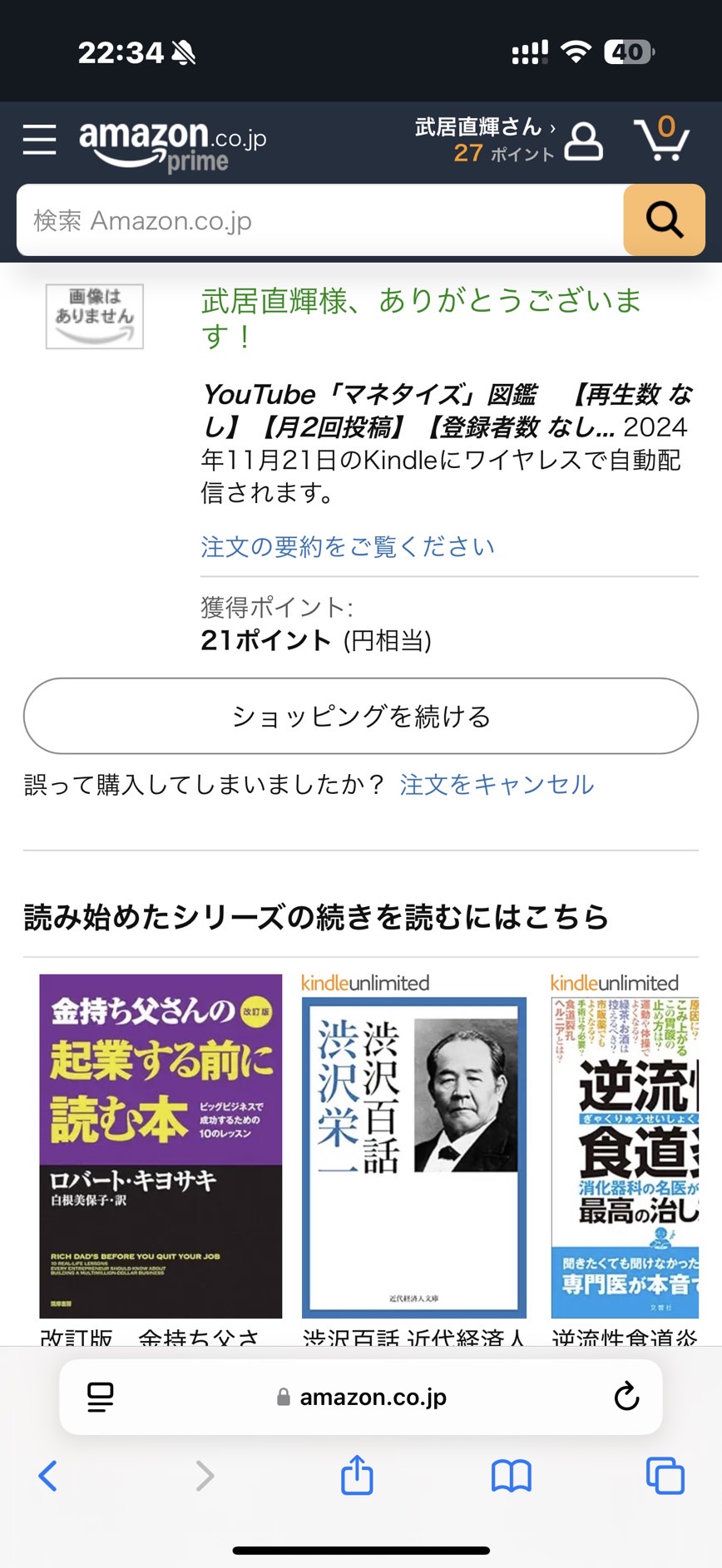Open 金持ち父さんの起業する前に読む本 book
This screenshot has width=722, height=1568.
(161, 1146)
